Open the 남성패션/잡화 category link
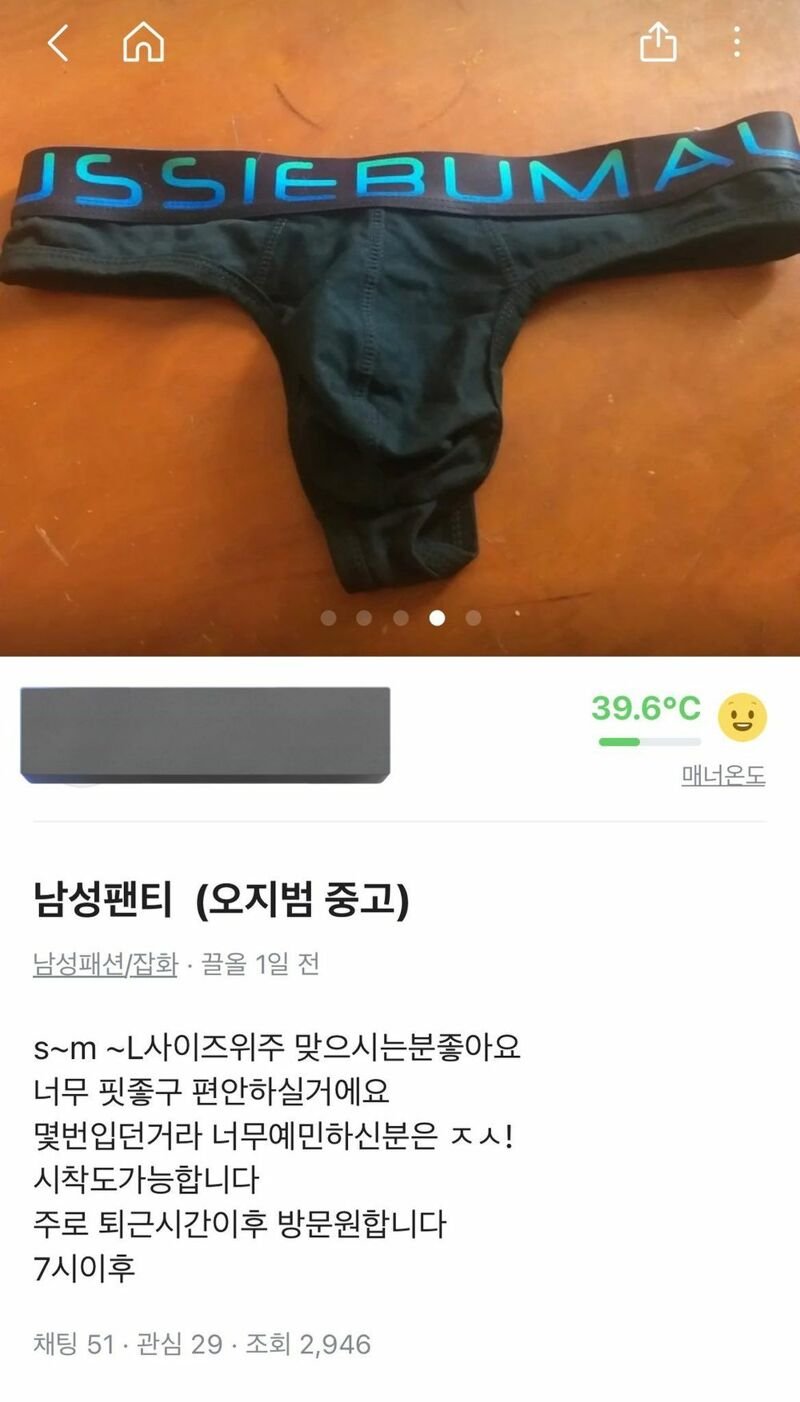Image resolution: width=800 pixels, height=1402 pixels. [105, 965]
